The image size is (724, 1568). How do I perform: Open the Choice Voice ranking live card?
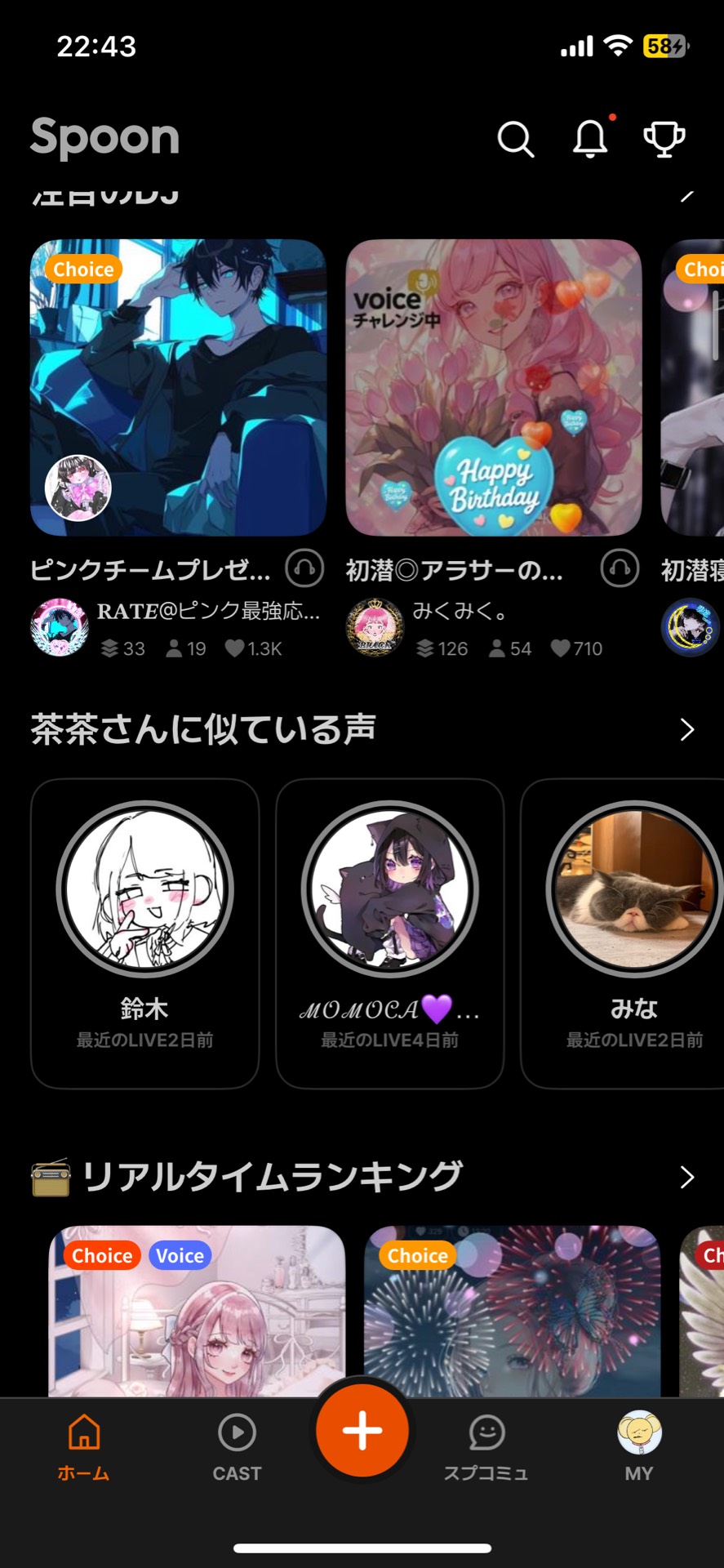pyautogui.click(x=197, y=1311)
